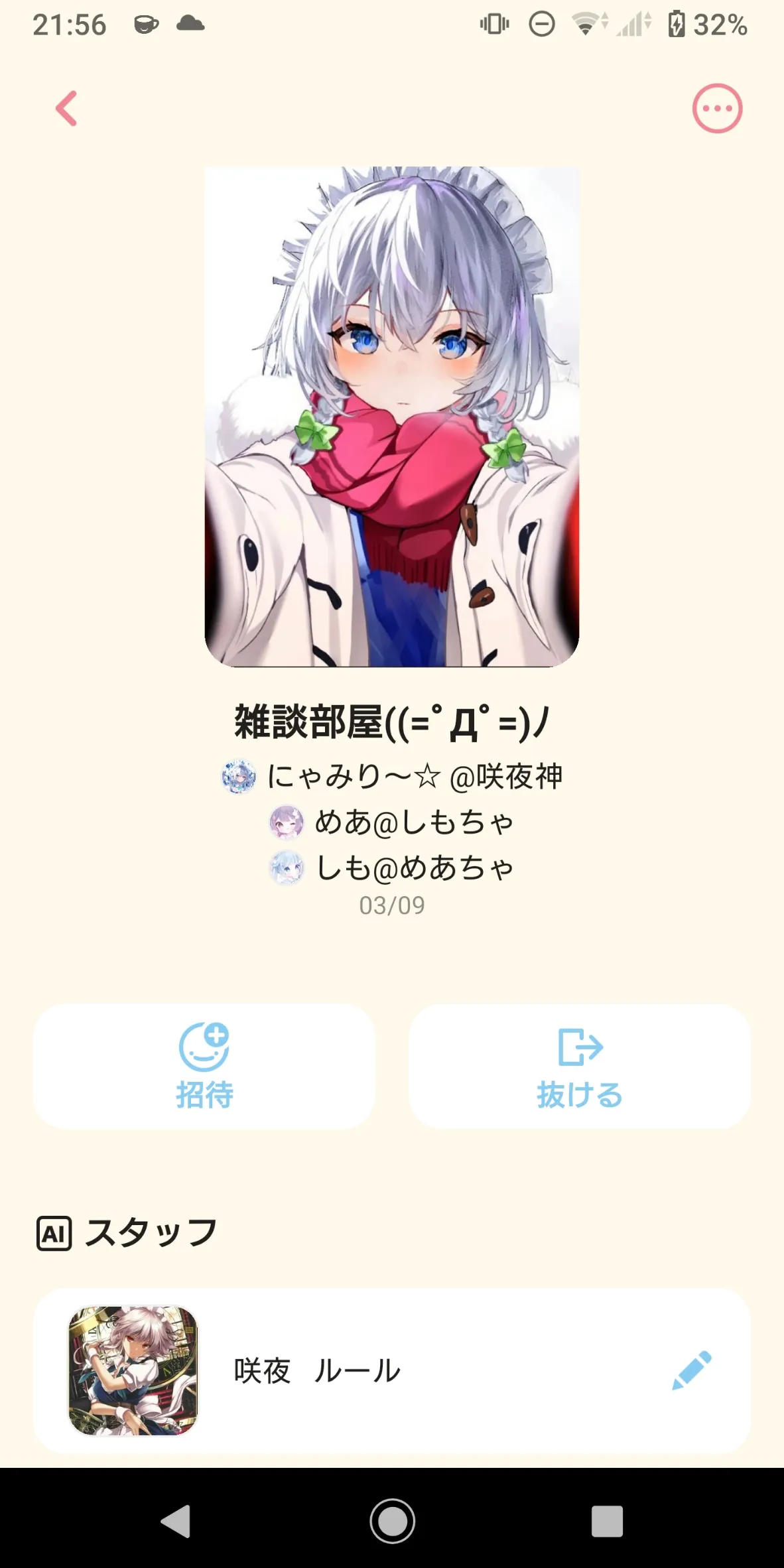Go back using the pink arrow
The width and height of the screenshot is (784, 1568).
pyautogui.click(x=66, y=108)
